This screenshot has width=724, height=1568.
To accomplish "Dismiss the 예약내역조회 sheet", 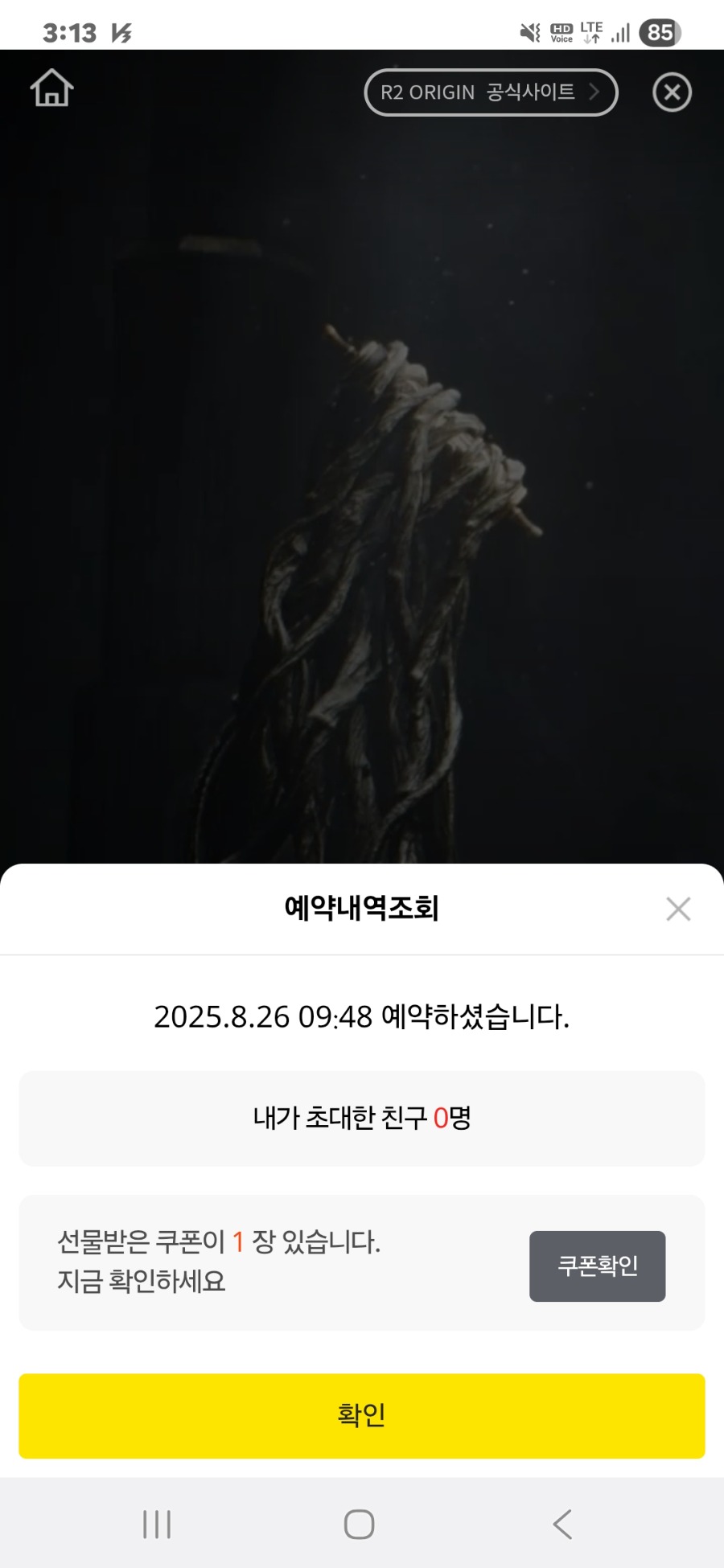I will pyautogui.click(x=678, y=909).
